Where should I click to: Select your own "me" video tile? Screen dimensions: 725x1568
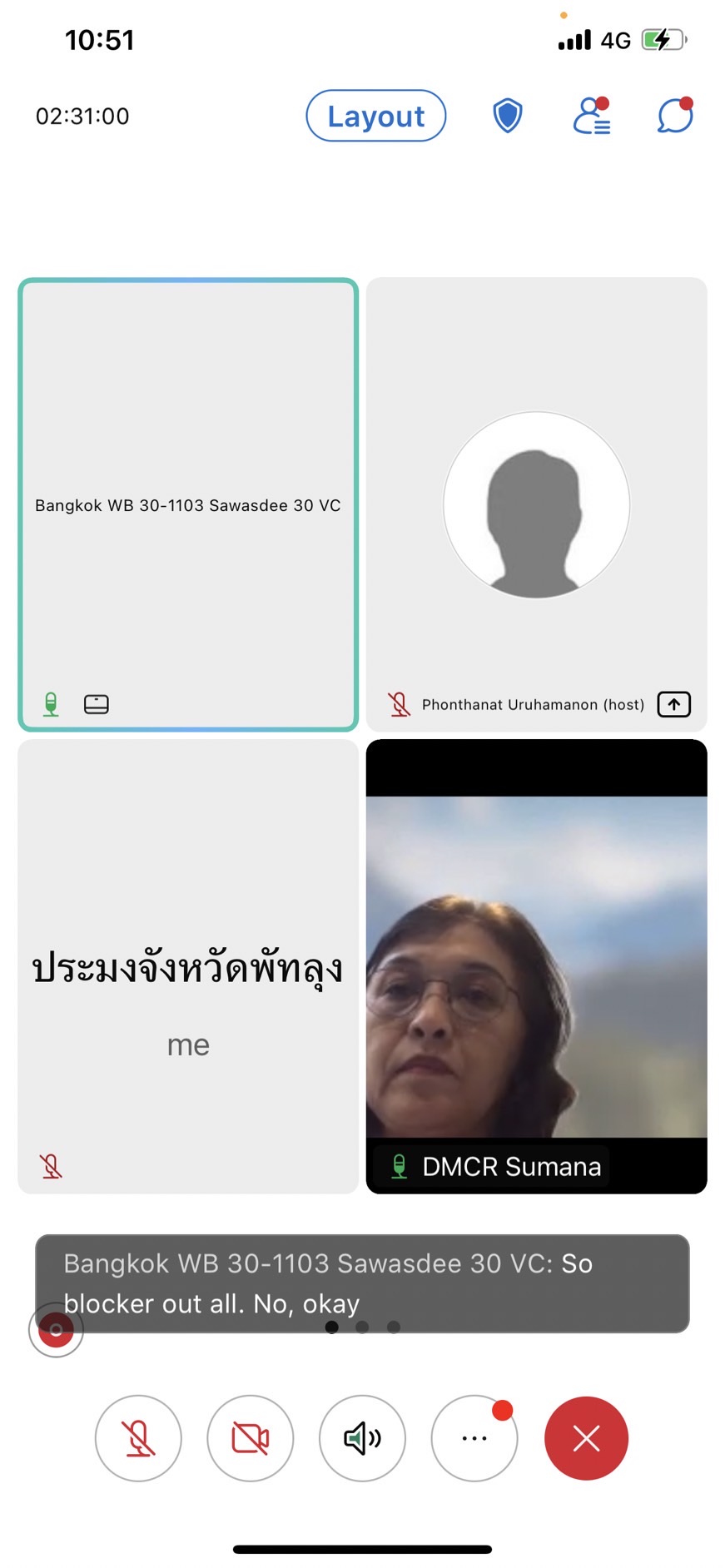pos(188,965)
